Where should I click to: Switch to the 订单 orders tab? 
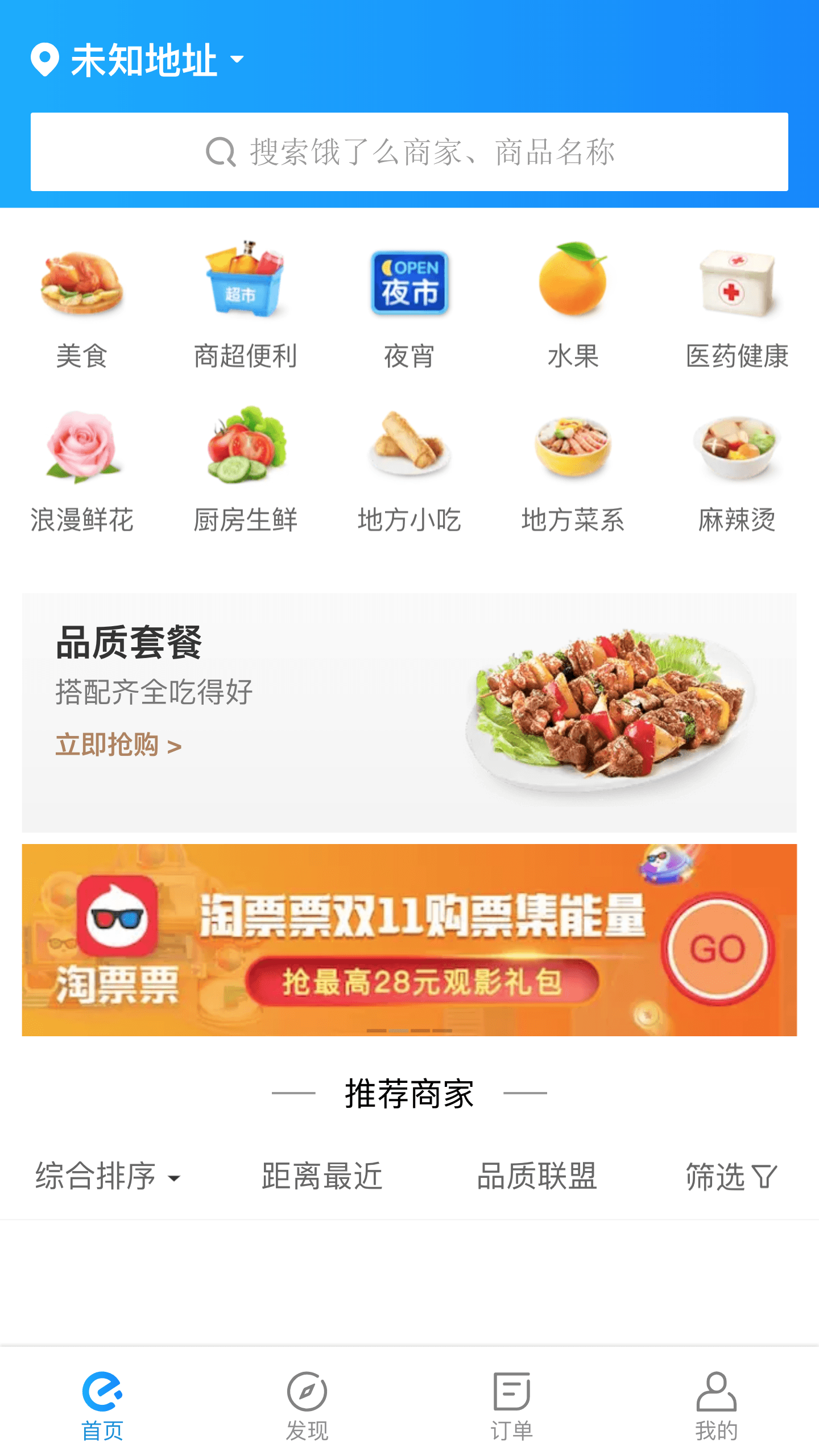point(512,1410)
